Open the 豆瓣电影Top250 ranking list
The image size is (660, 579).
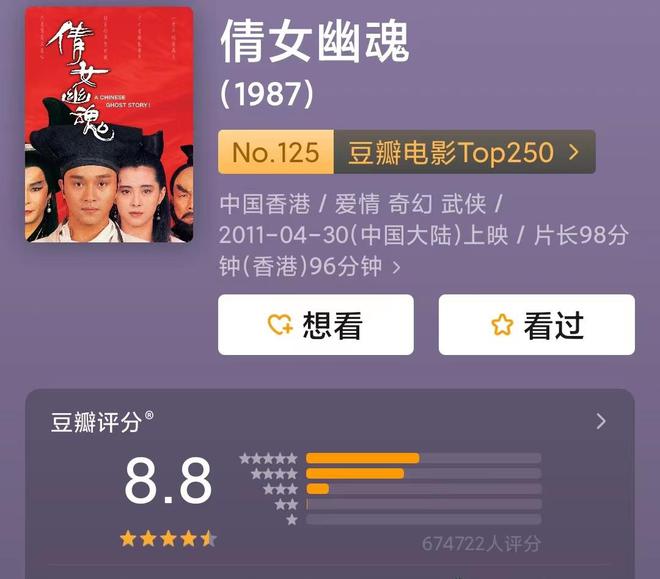coord(463,152)
